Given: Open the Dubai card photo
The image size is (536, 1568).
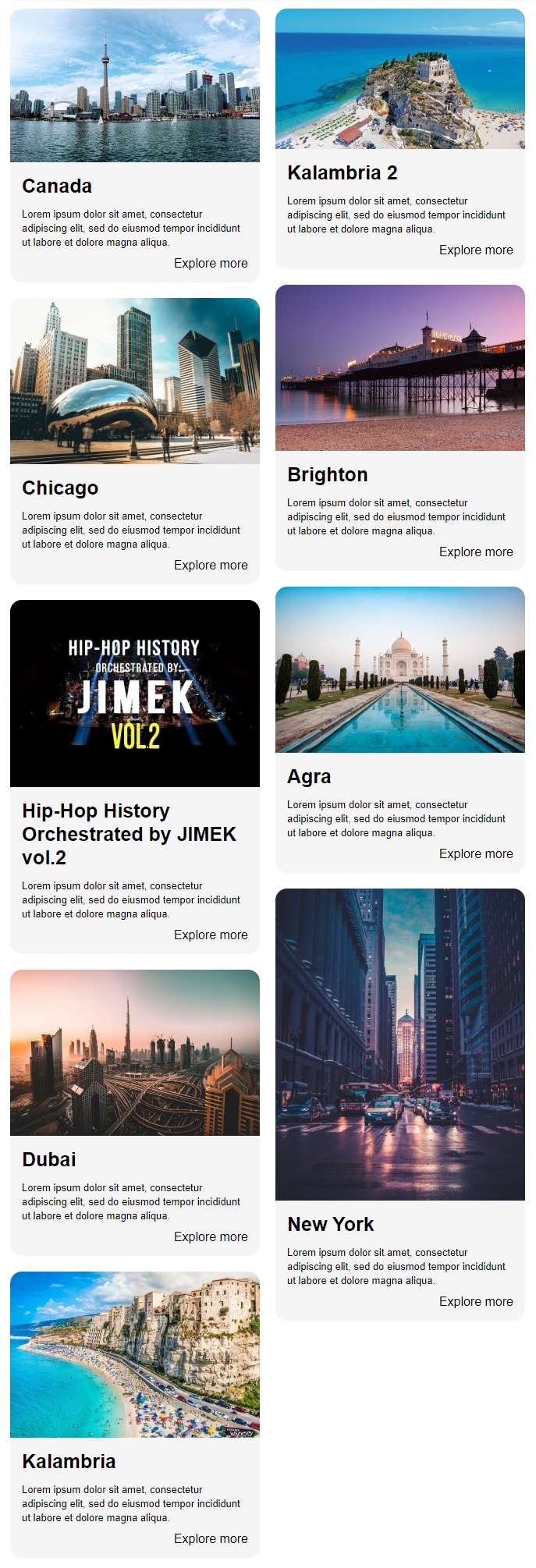Looking at the screenshot, I should pyautogui.click(x=134, y=1052).
